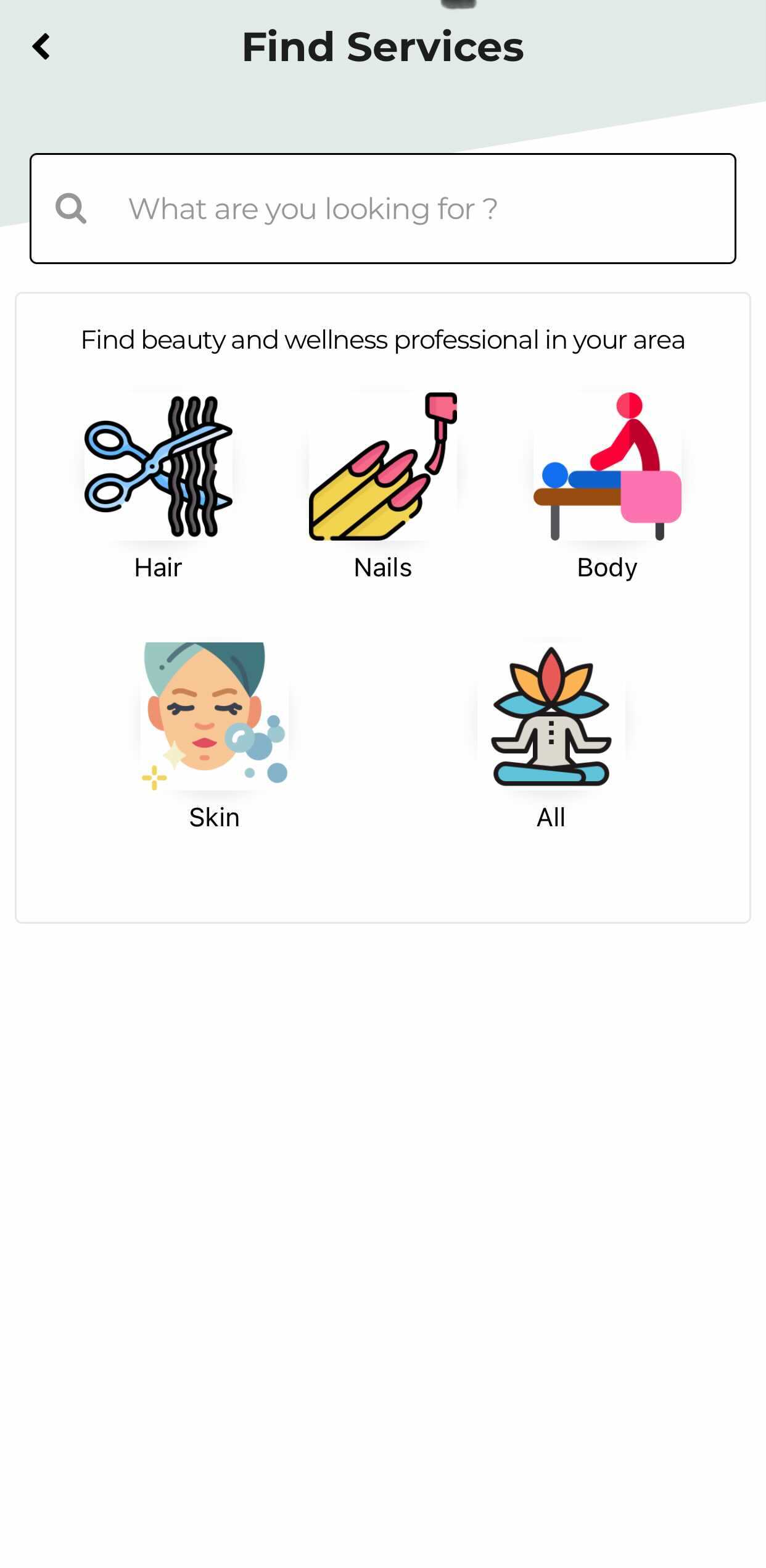
Task: Go back from Find Services
Action: [x=41, y=47]
